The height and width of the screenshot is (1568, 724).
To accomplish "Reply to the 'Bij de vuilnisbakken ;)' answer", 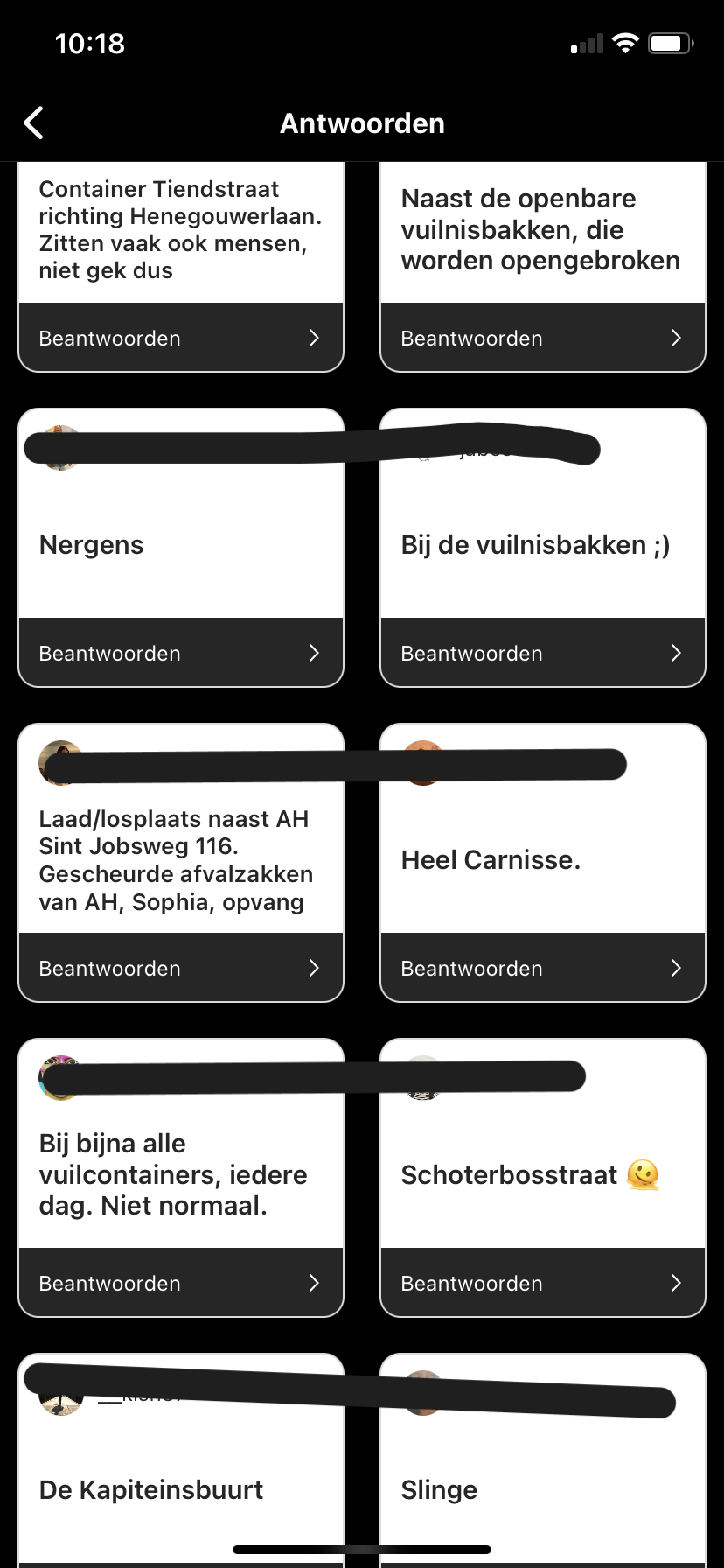I will click(542, 653).
